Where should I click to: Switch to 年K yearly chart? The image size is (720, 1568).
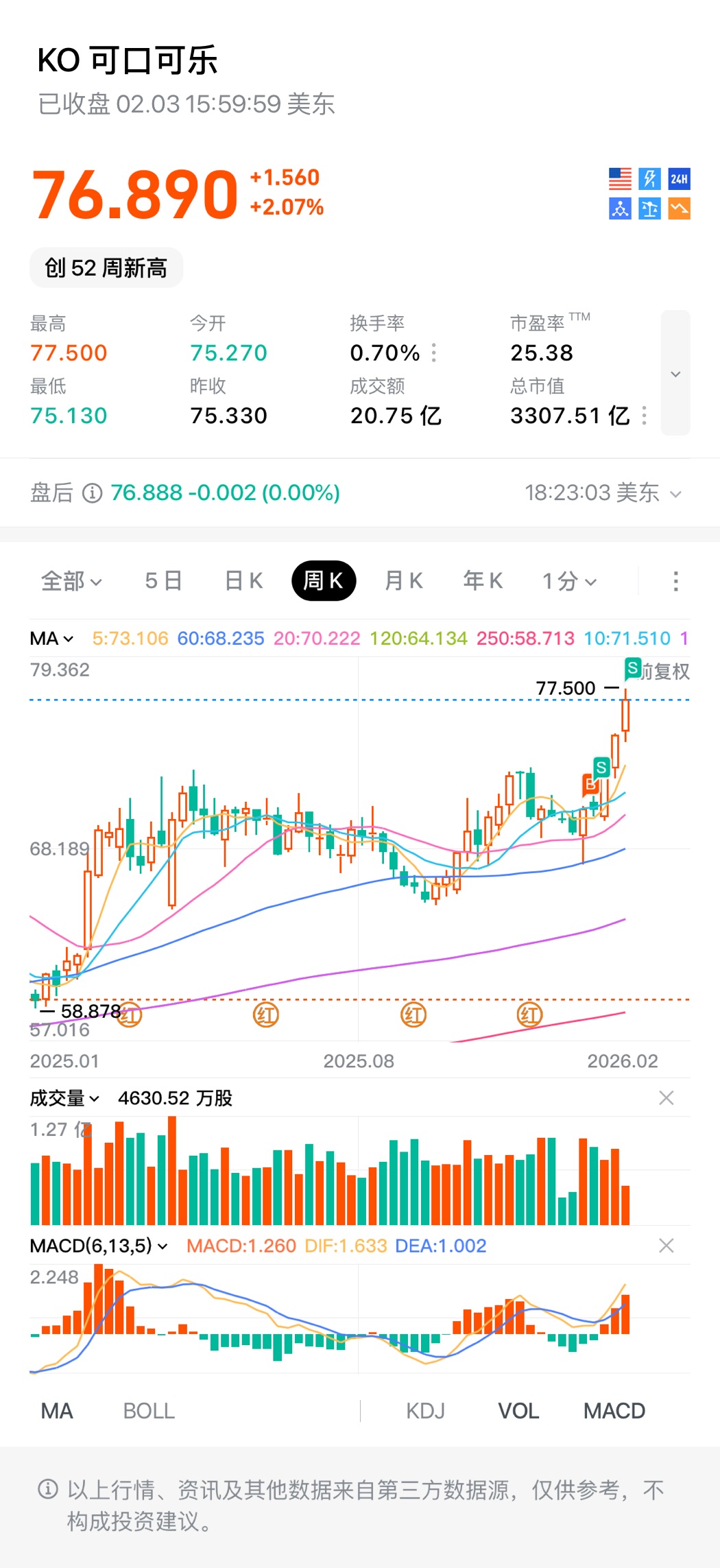tap(483, 581)
